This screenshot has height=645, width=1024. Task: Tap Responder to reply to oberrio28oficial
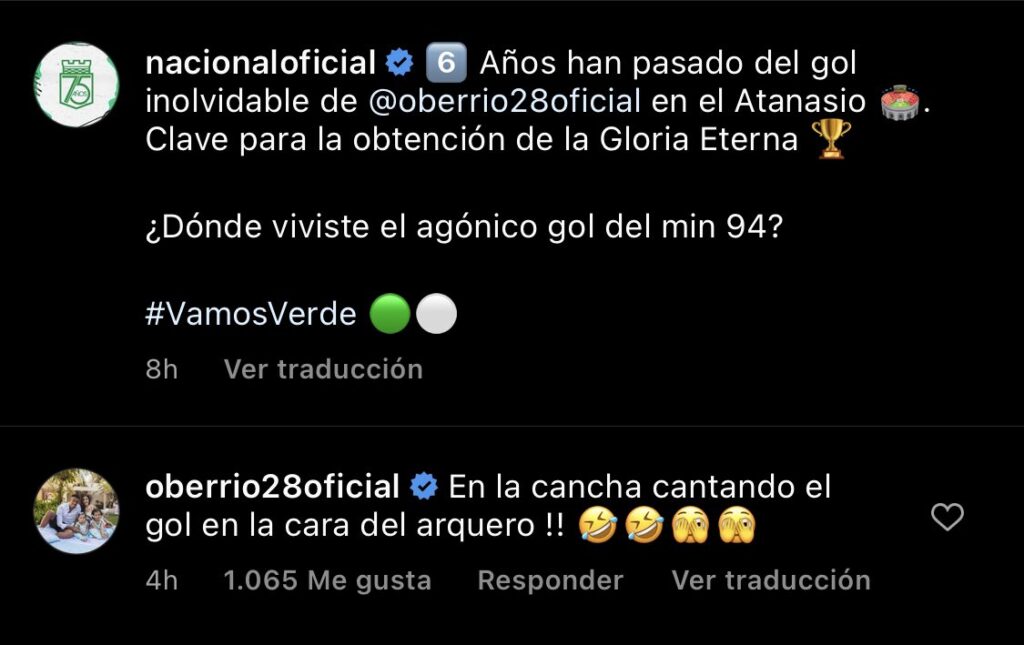coord(550,580)
